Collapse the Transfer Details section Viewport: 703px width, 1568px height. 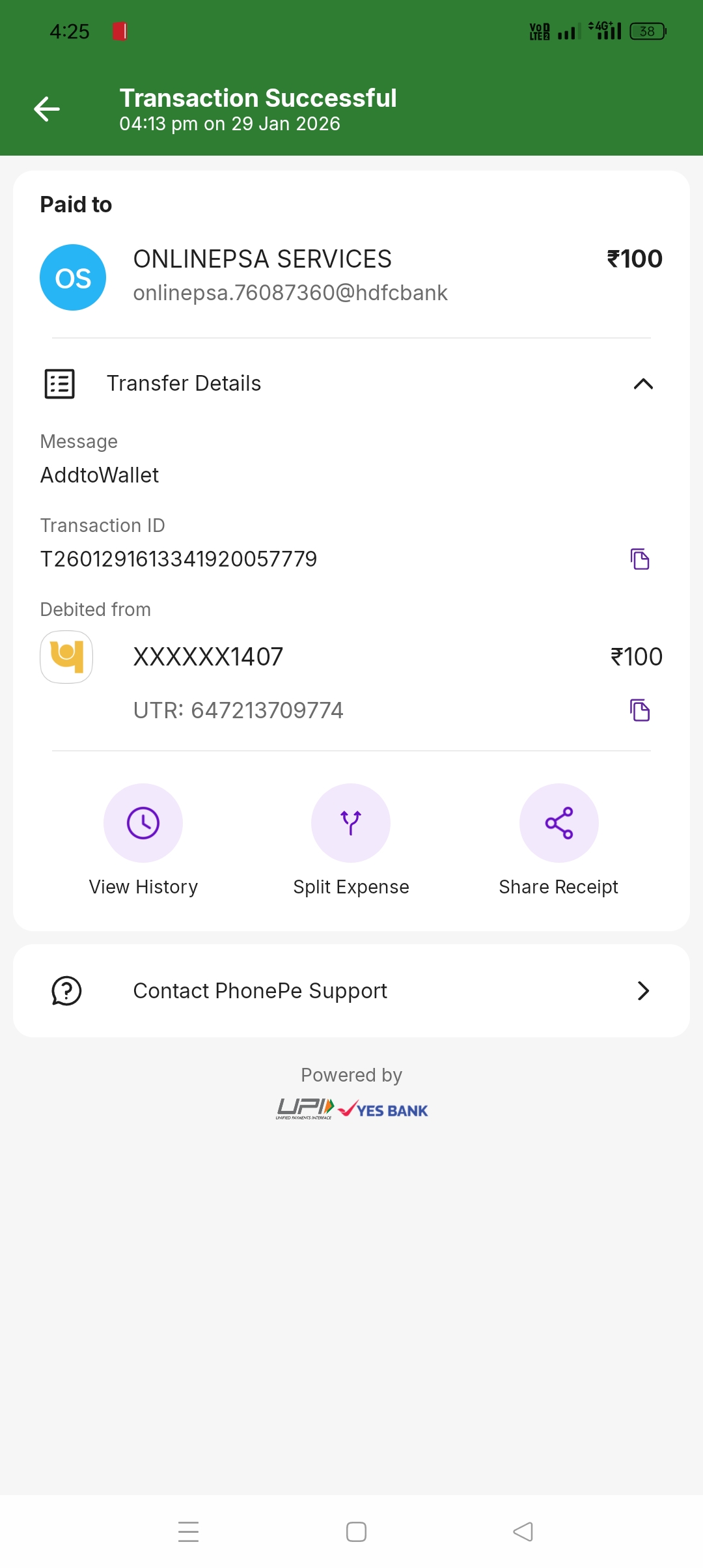[642, 384]
